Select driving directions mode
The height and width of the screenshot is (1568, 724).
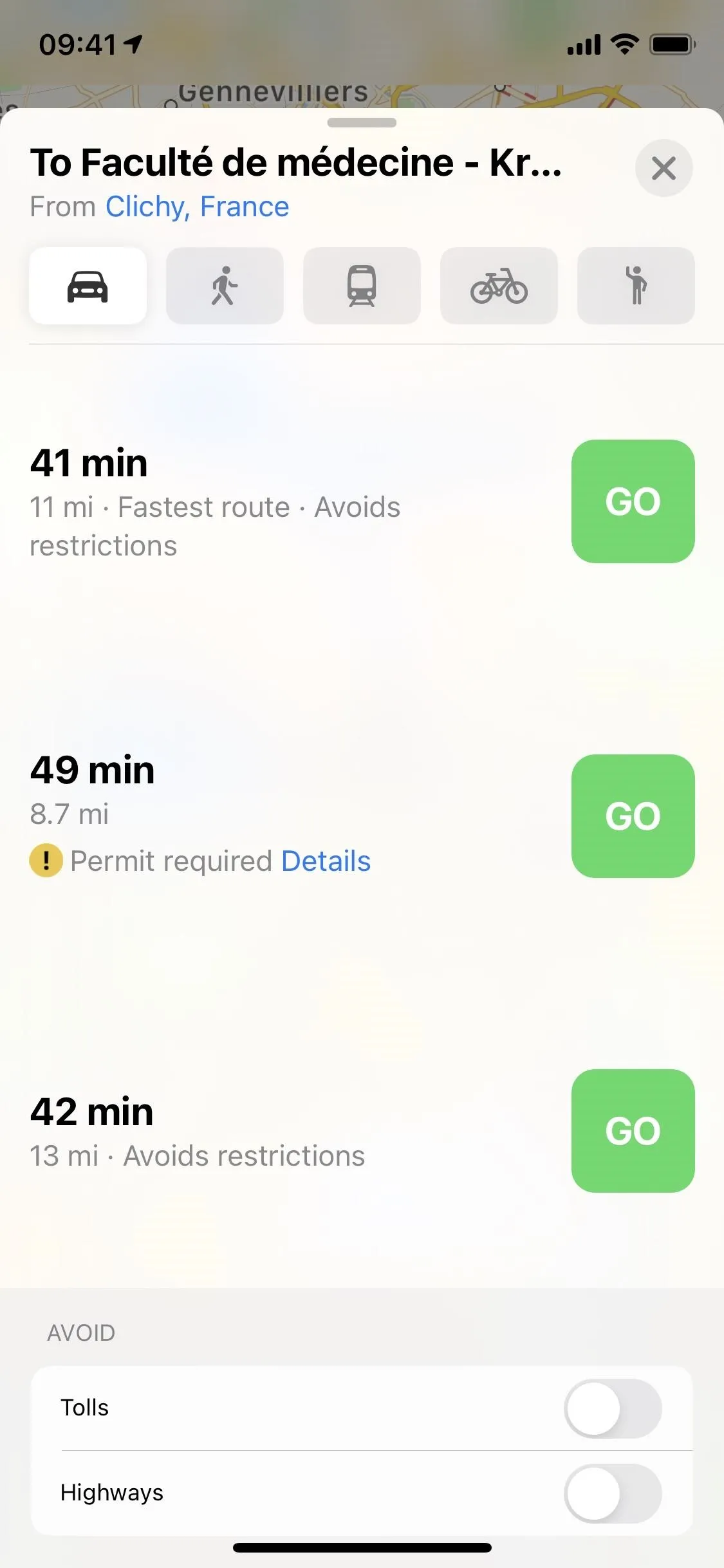pos(88,286)
